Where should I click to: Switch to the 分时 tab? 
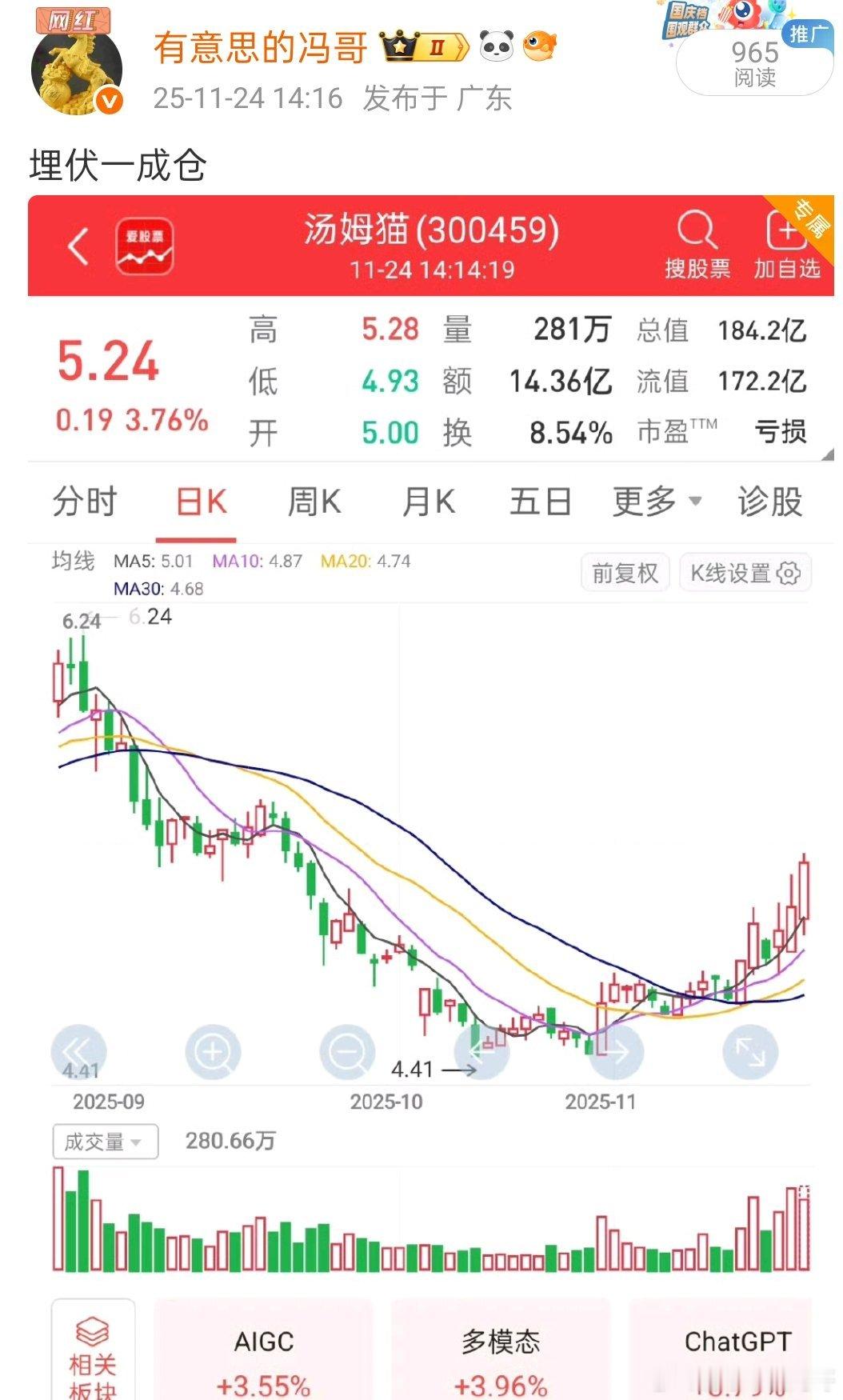click(x=84, y=502)
